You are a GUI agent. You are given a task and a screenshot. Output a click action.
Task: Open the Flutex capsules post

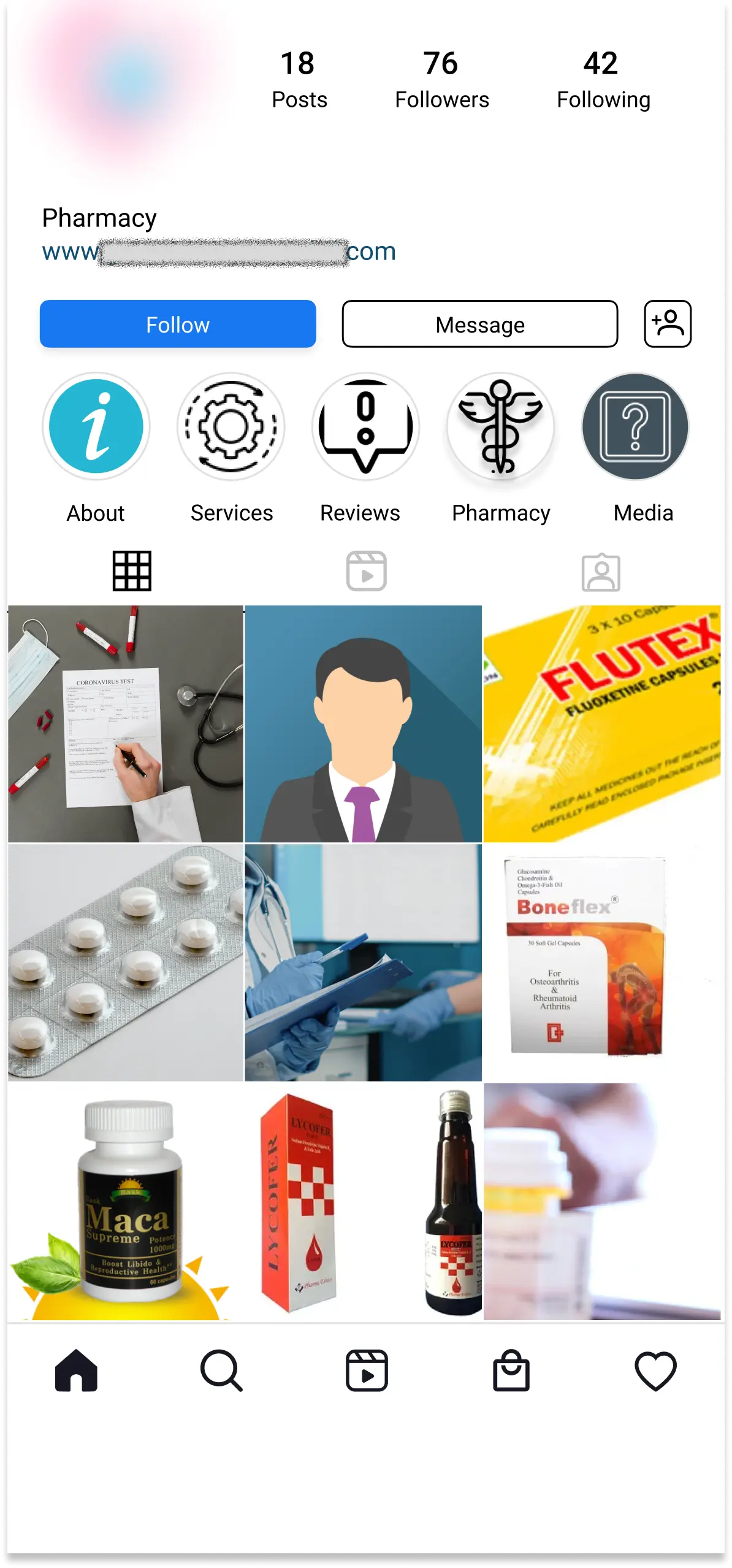[601, 723]
